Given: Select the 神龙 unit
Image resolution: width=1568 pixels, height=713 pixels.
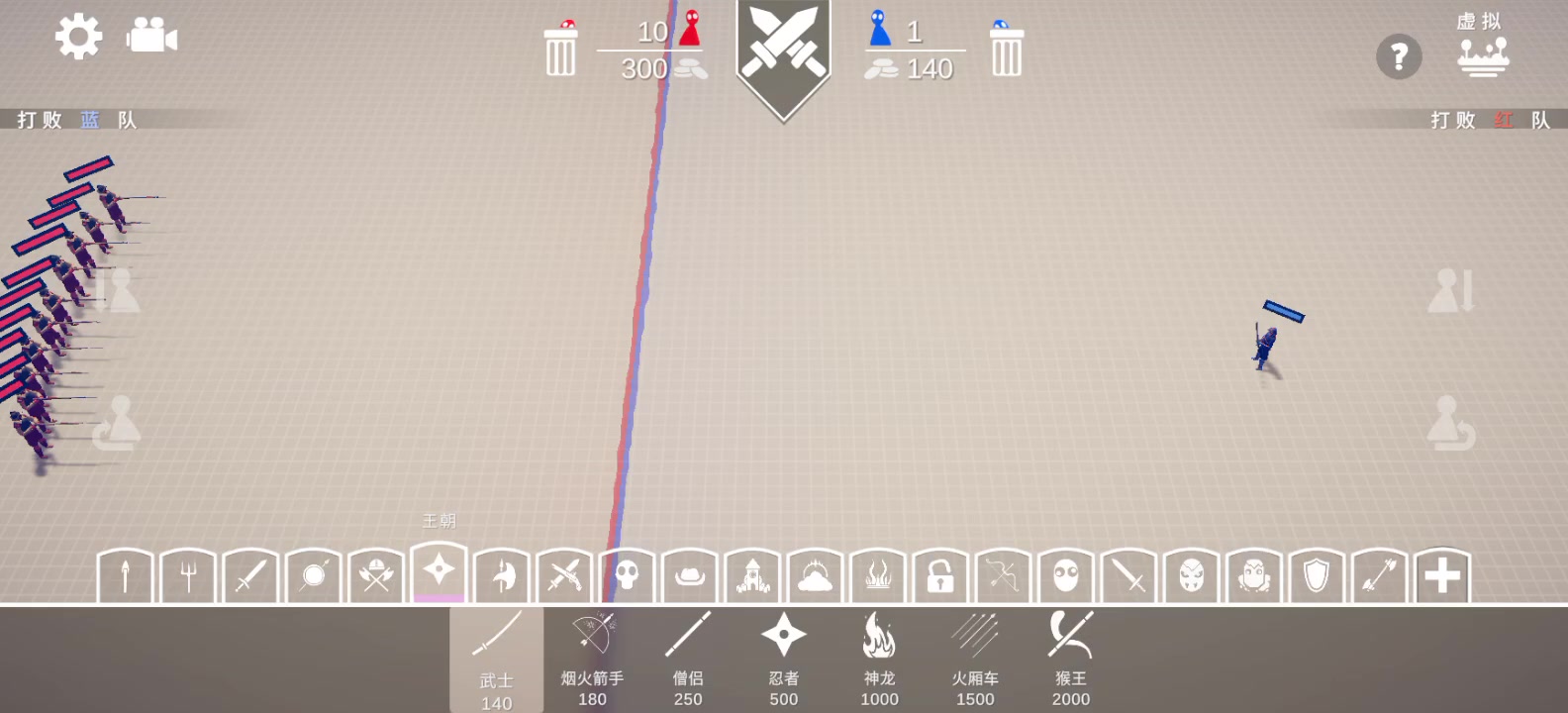Looking at the screenshot, I should (879, 659).
